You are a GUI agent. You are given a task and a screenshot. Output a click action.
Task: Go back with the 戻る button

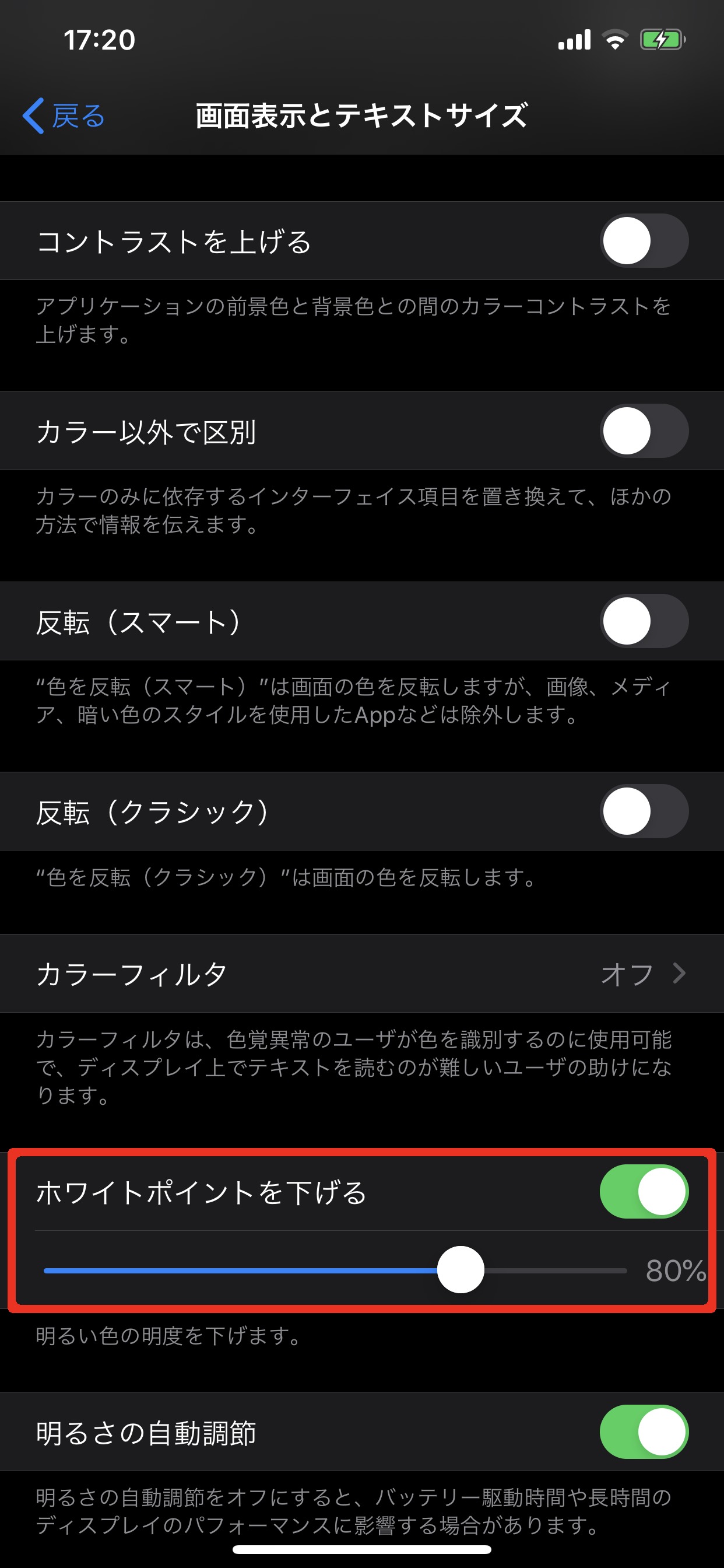[x=65, y=116]
